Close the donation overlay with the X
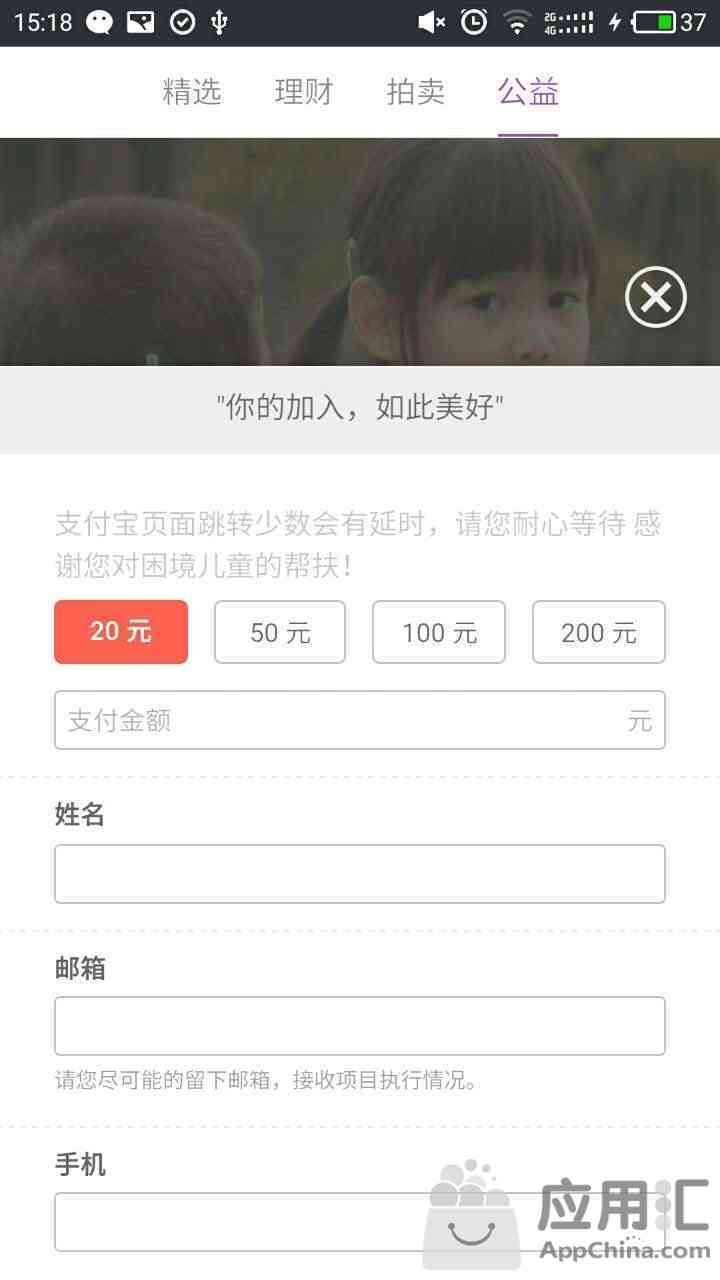Image resolution: width=720 pixels, height=1280 pixels. coord(656,297)
